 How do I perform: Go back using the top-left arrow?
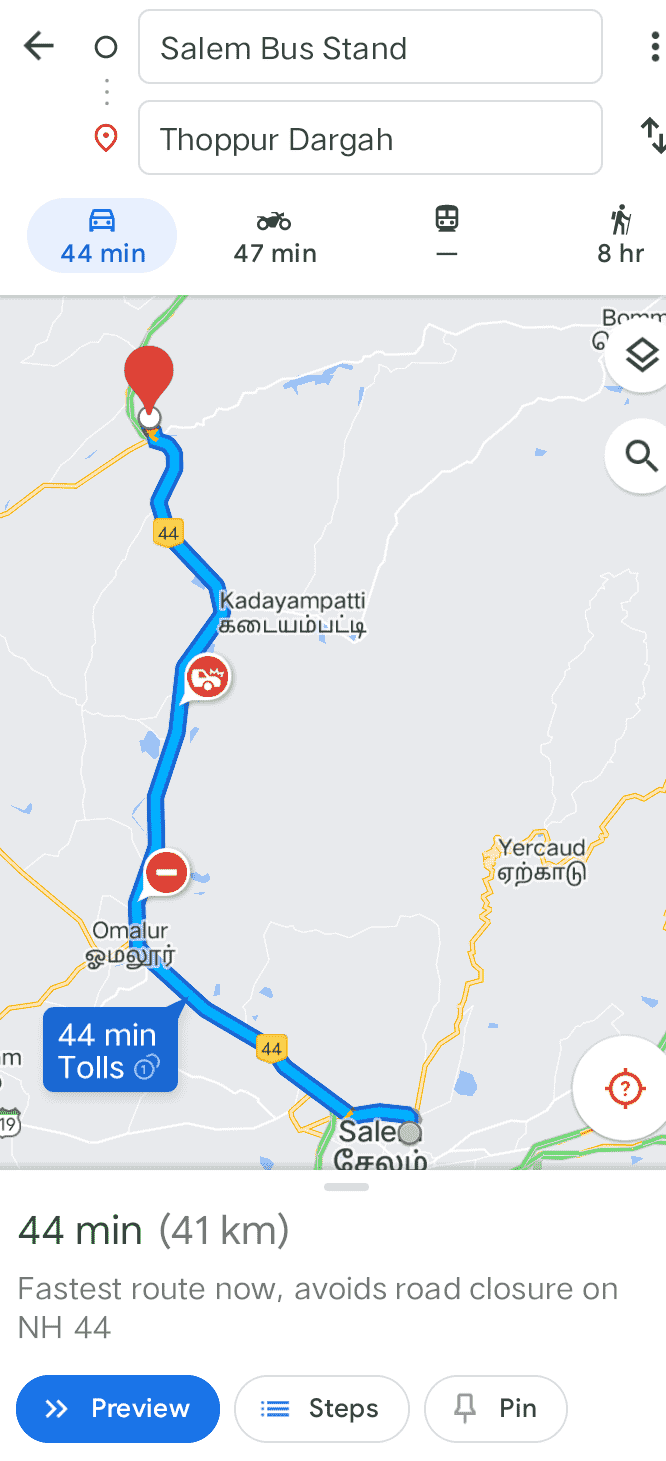click(39, 46)
